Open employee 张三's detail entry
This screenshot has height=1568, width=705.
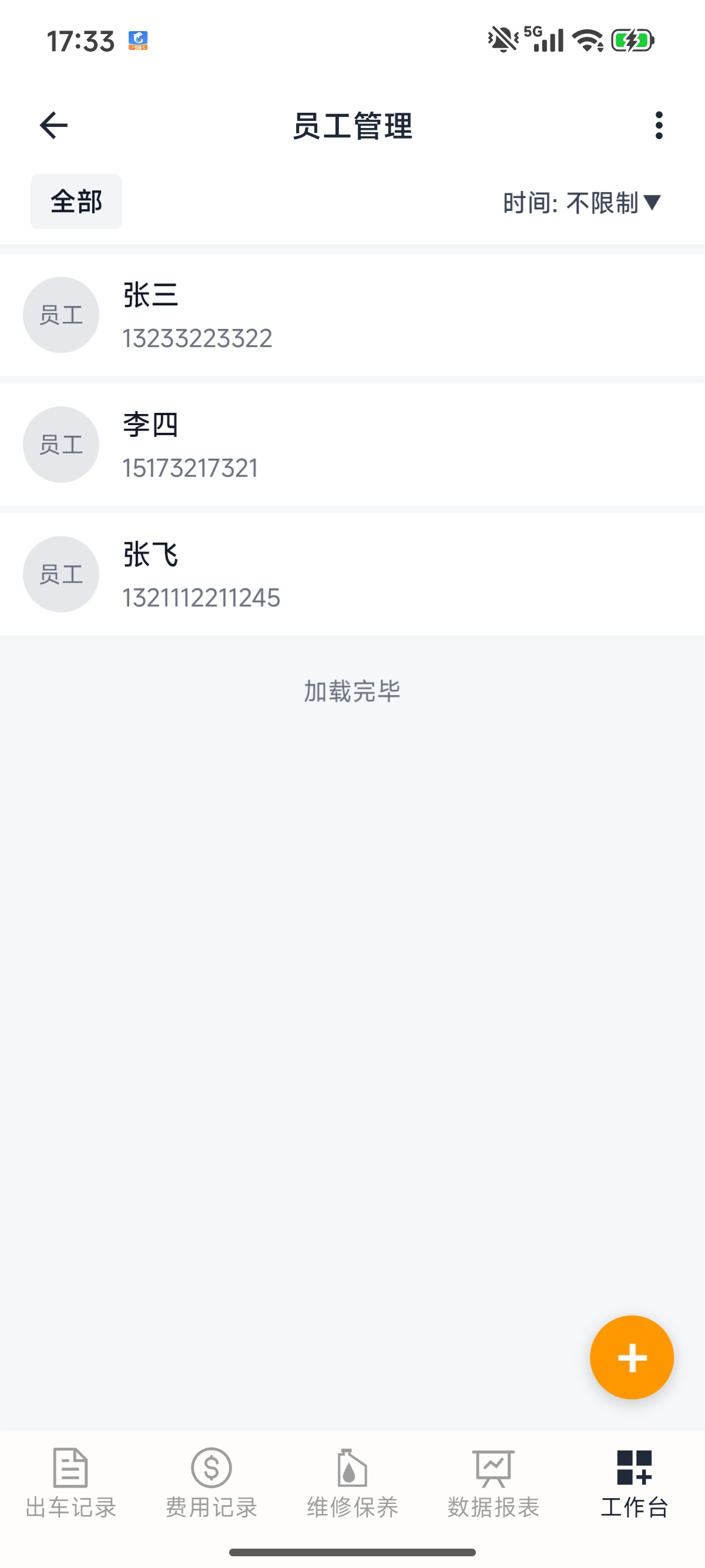(x=352, y=314)
